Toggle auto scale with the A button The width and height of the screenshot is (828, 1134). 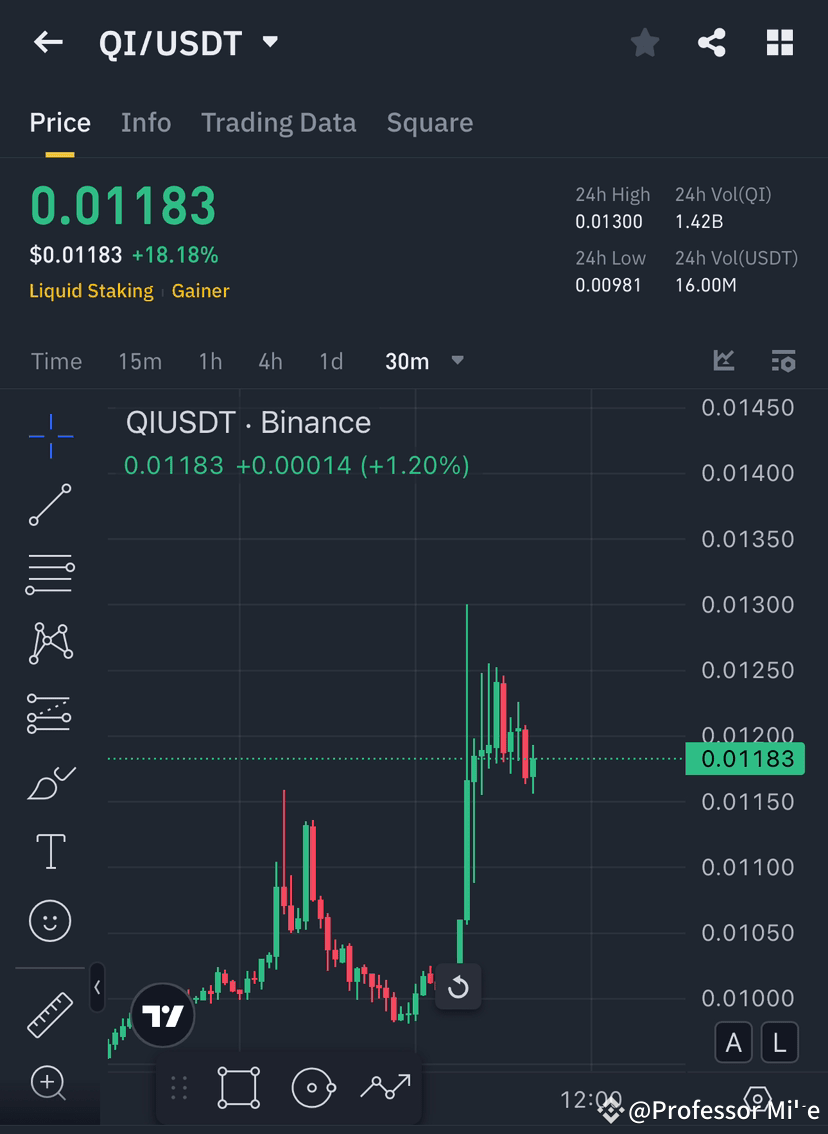733,1042
